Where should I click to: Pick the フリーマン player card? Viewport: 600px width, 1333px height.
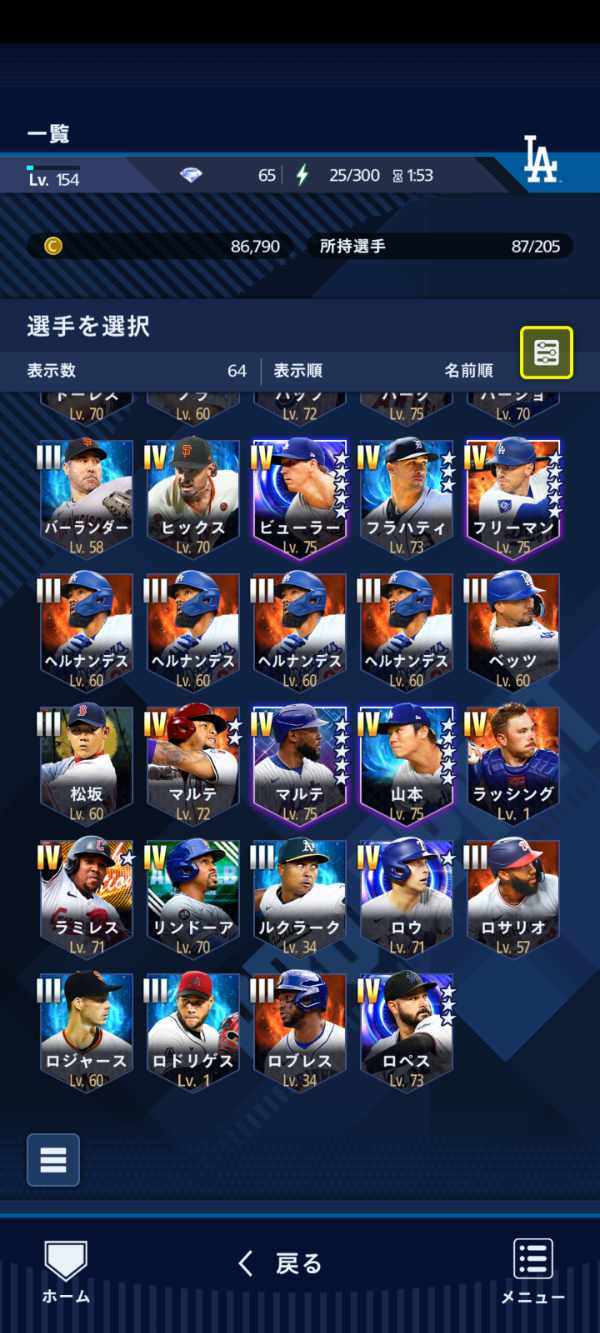point(513,497)
